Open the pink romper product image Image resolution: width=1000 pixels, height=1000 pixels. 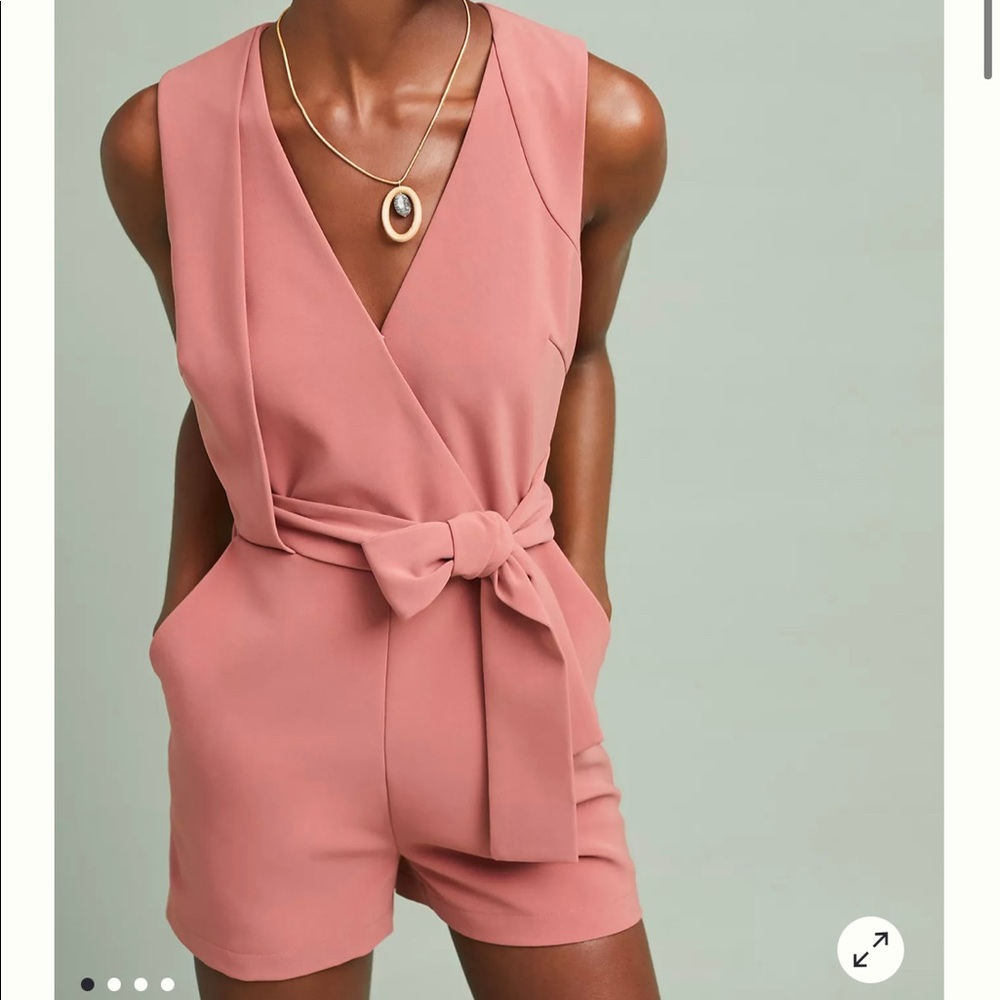click(499, 500)
